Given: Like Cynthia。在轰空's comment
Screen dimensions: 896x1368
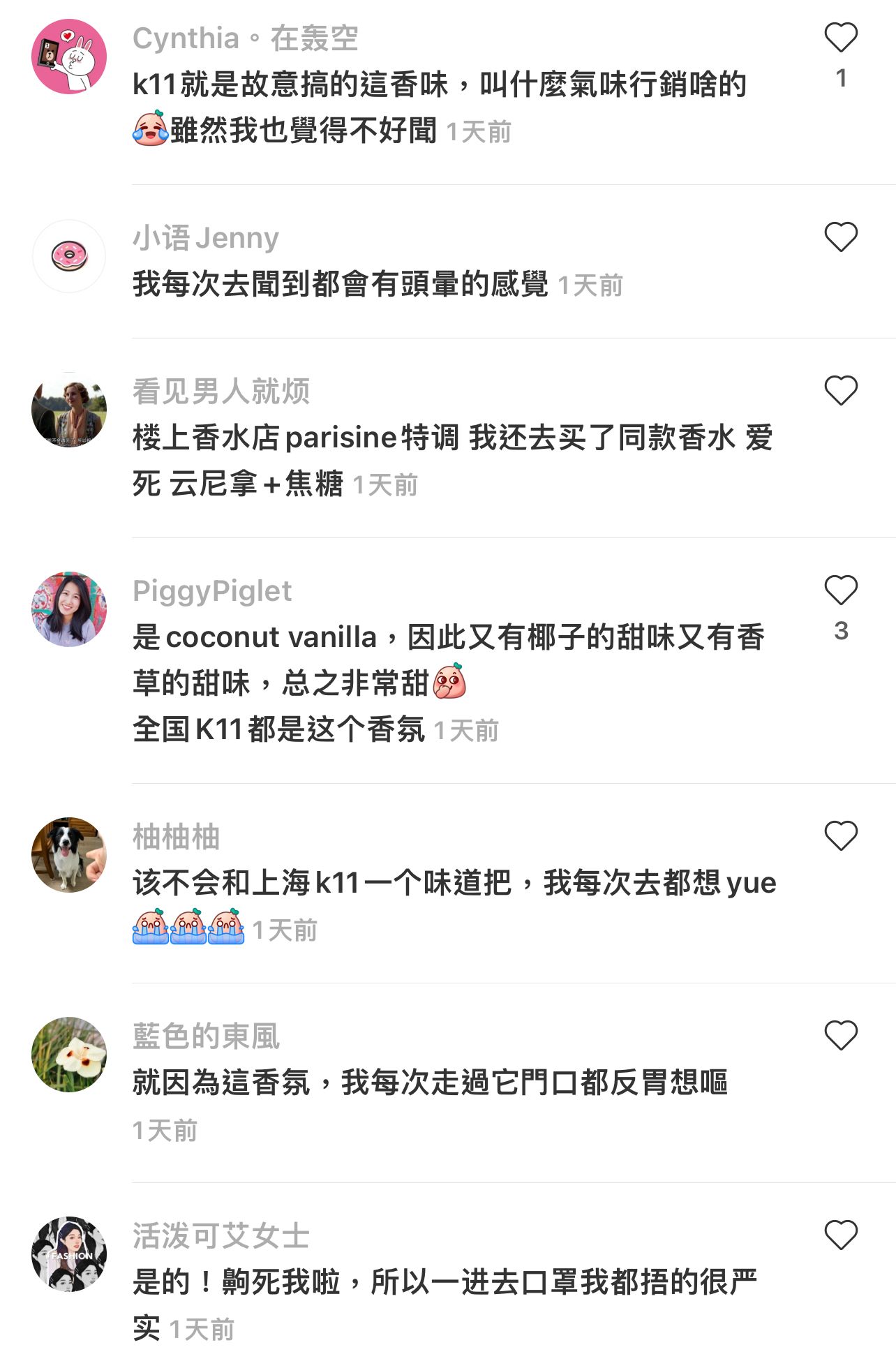Looking at the screenshot, I should pyautogui.click(x=841, y=38).
